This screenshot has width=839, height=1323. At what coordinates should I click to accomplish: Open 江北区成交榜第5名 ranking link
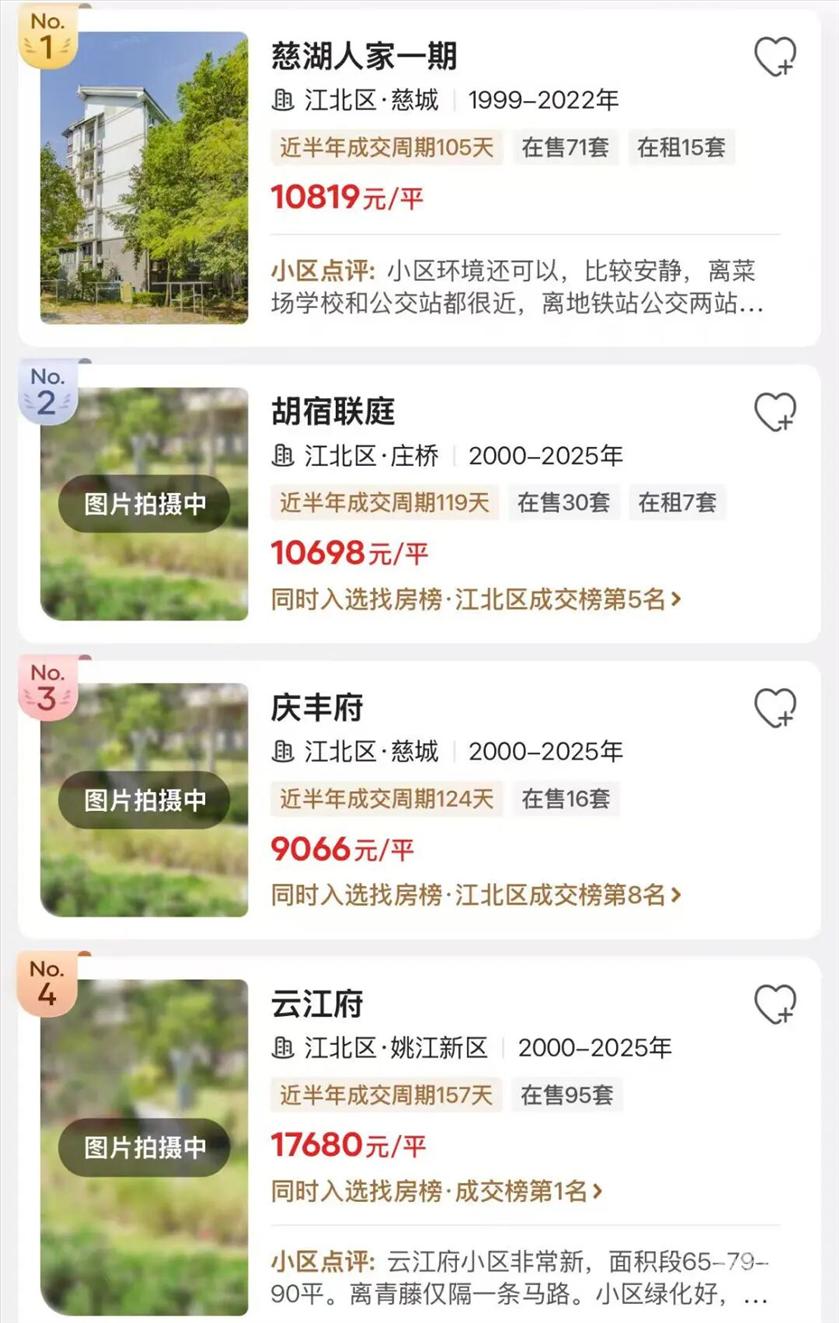point(476,599)
